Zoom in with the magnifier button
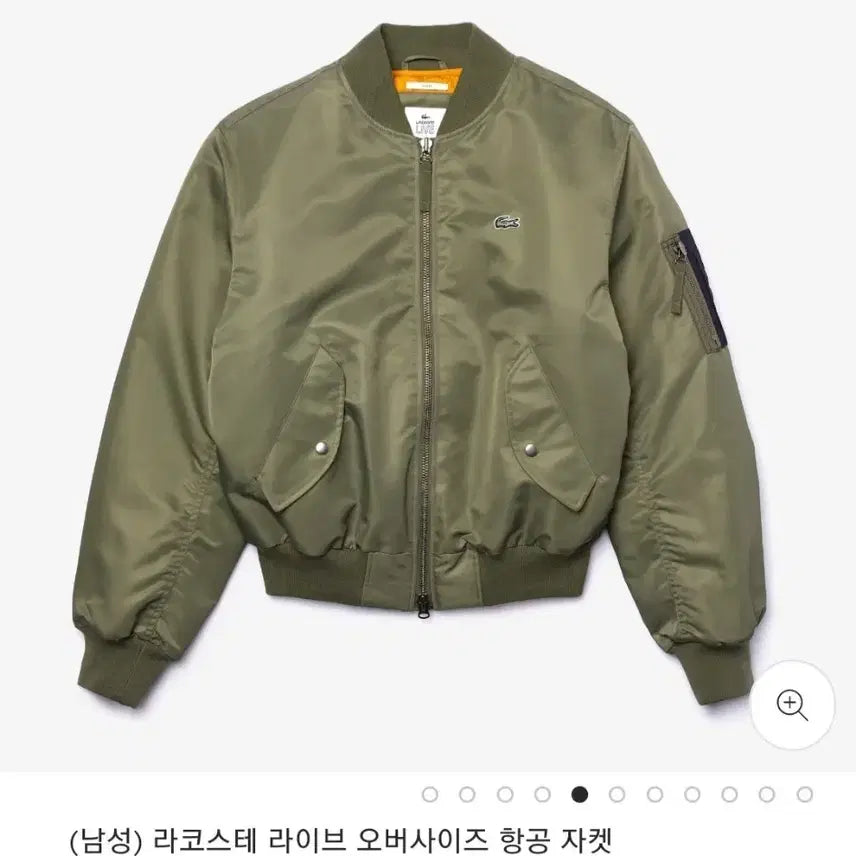 pos(791,704)
